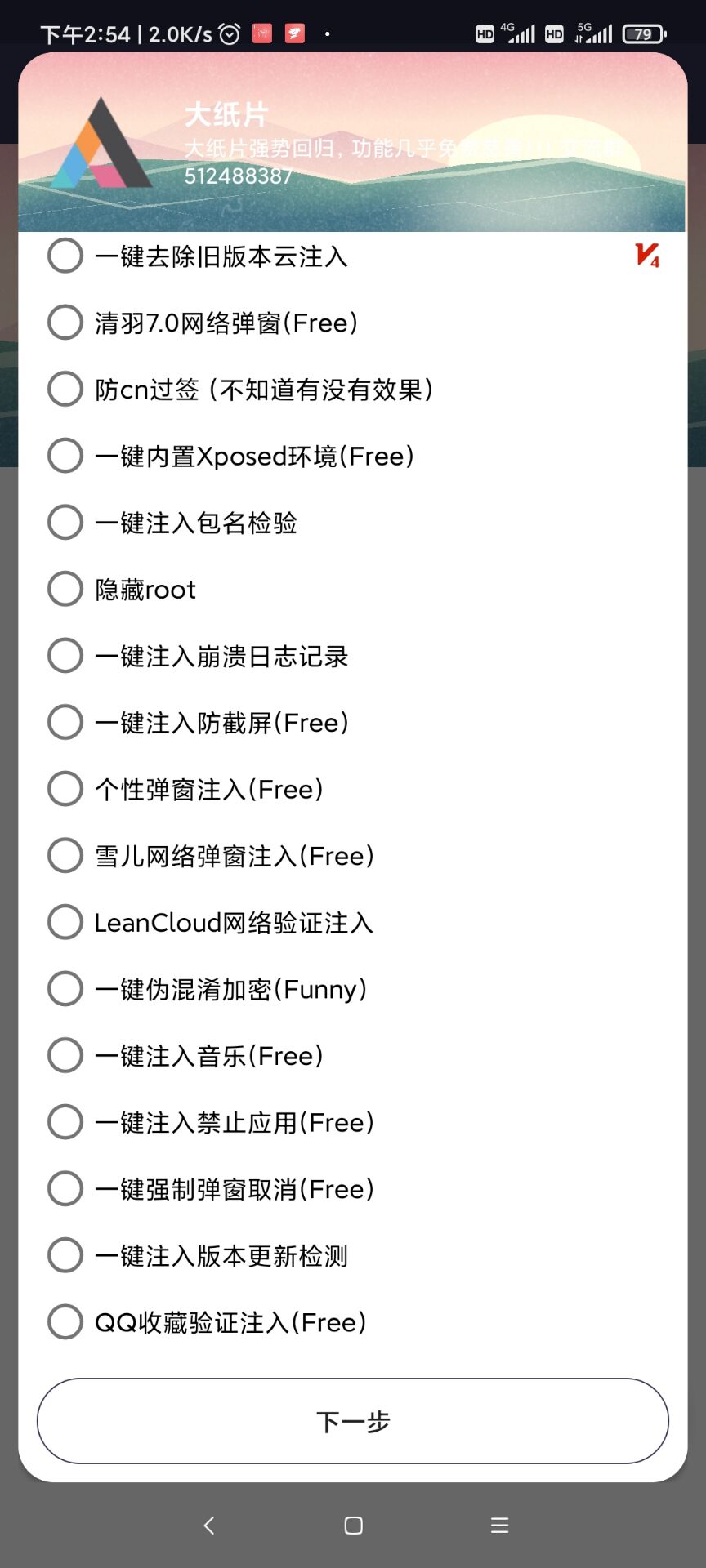Open the recent apps menu
Viewport: 706px width, 1568px height.
point(498,1525)
